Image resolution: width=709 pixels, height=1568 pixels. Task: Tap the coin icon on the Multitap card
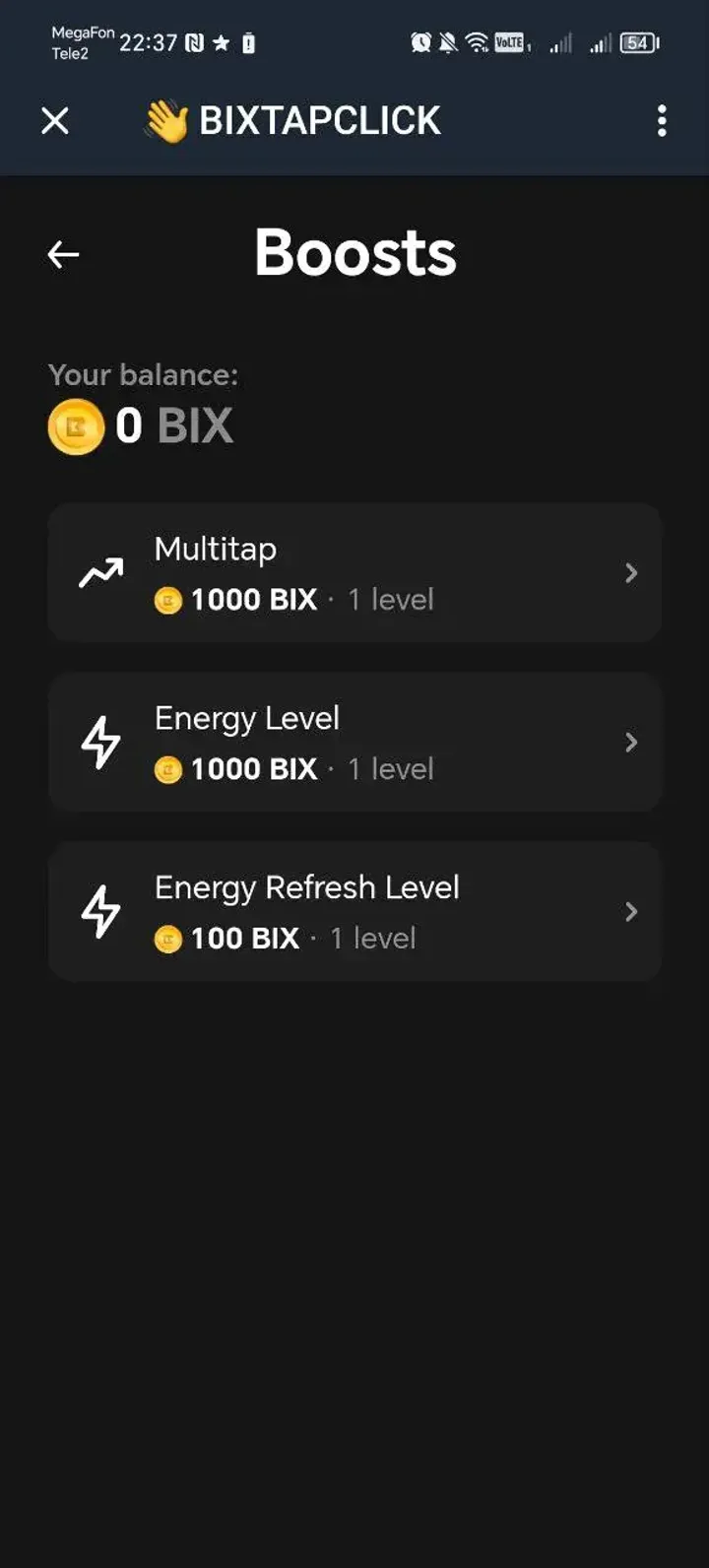coord(168,600)
